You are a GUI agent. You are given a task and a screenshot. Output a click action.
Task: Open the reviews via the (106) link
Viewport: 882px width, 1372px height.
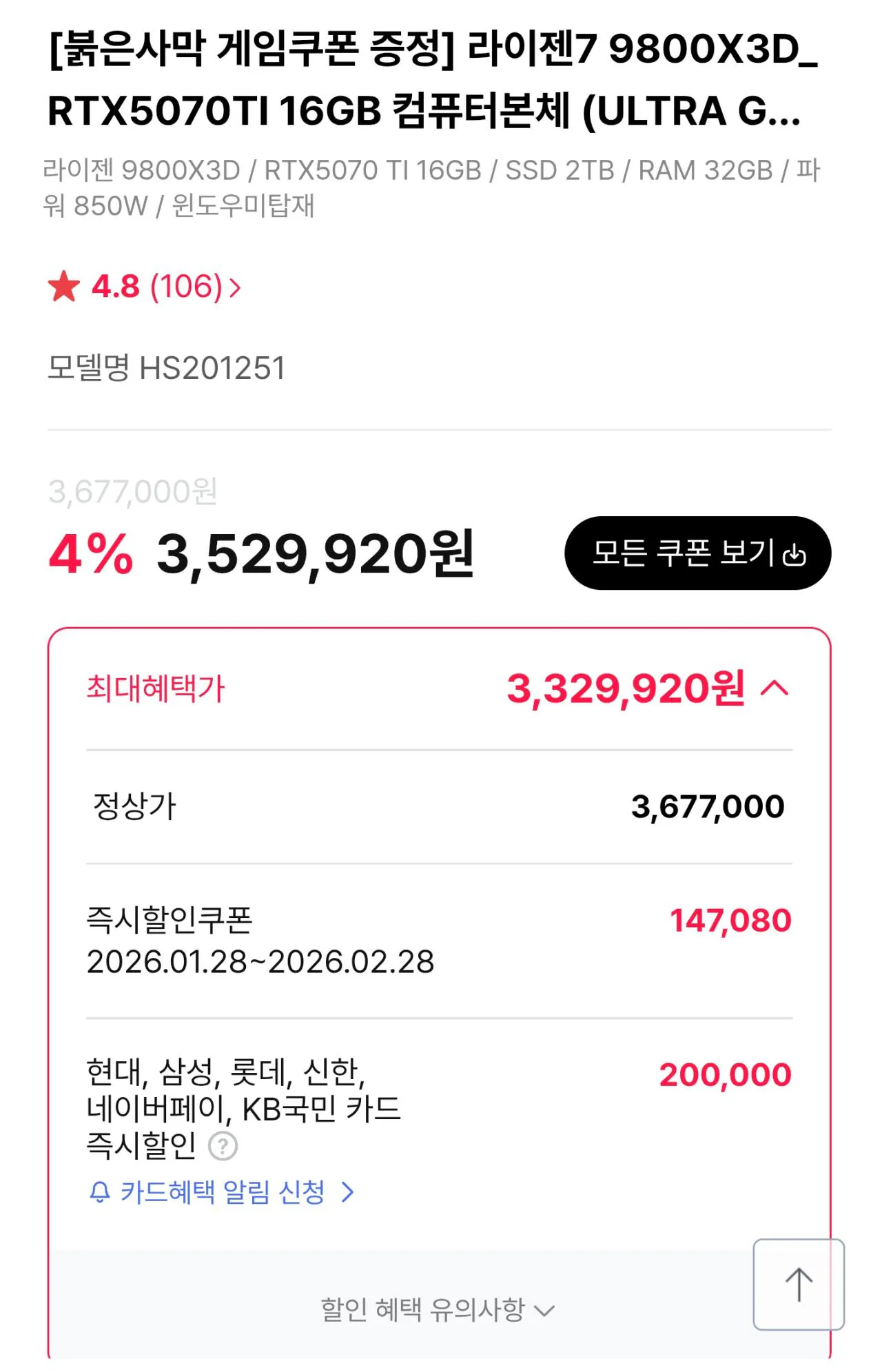coord(185,286)
